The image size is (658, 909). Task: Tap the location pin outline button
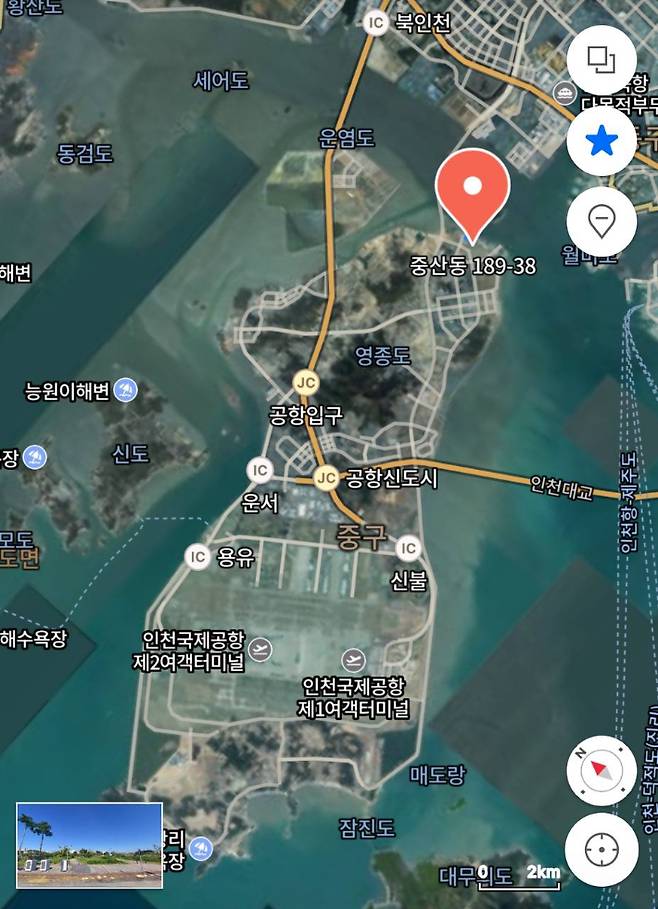pos(601,221)
